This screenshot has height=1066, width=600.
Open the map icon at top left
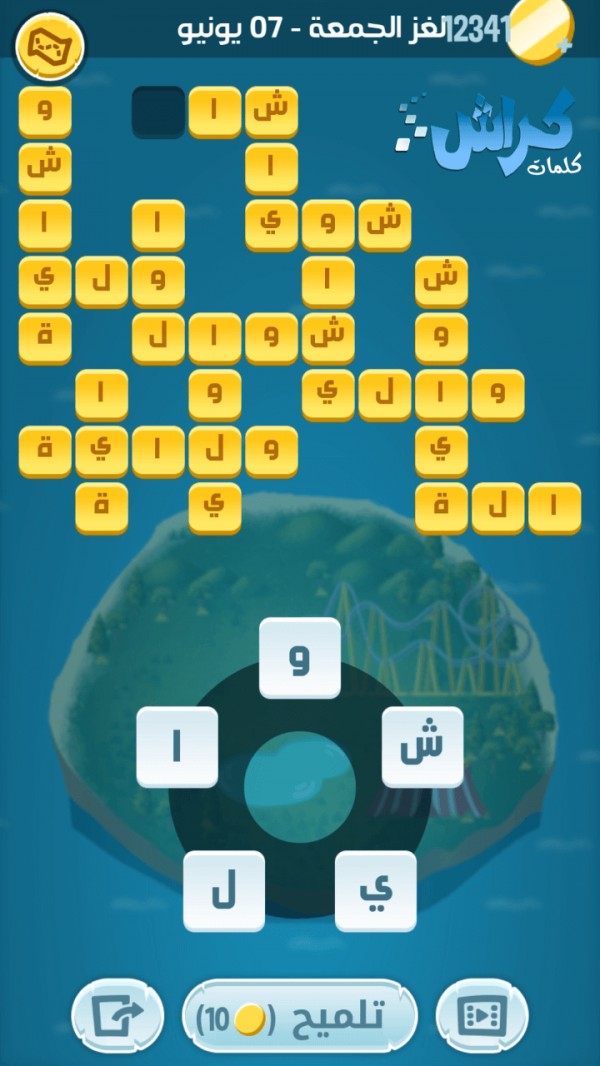click(50, 44)
